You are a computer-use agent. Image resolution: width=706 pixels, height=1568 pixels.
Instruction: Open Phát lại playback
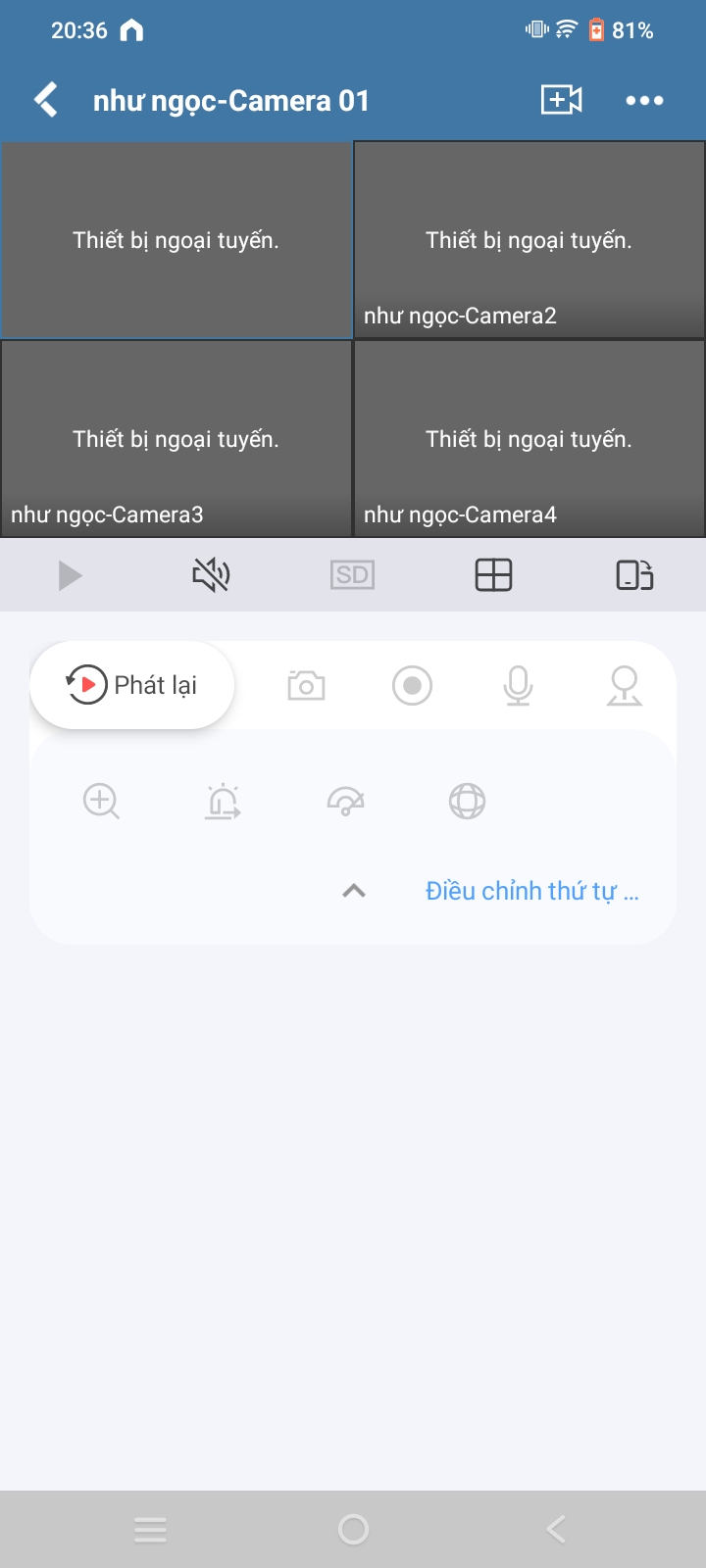click(x=132, y=685)
